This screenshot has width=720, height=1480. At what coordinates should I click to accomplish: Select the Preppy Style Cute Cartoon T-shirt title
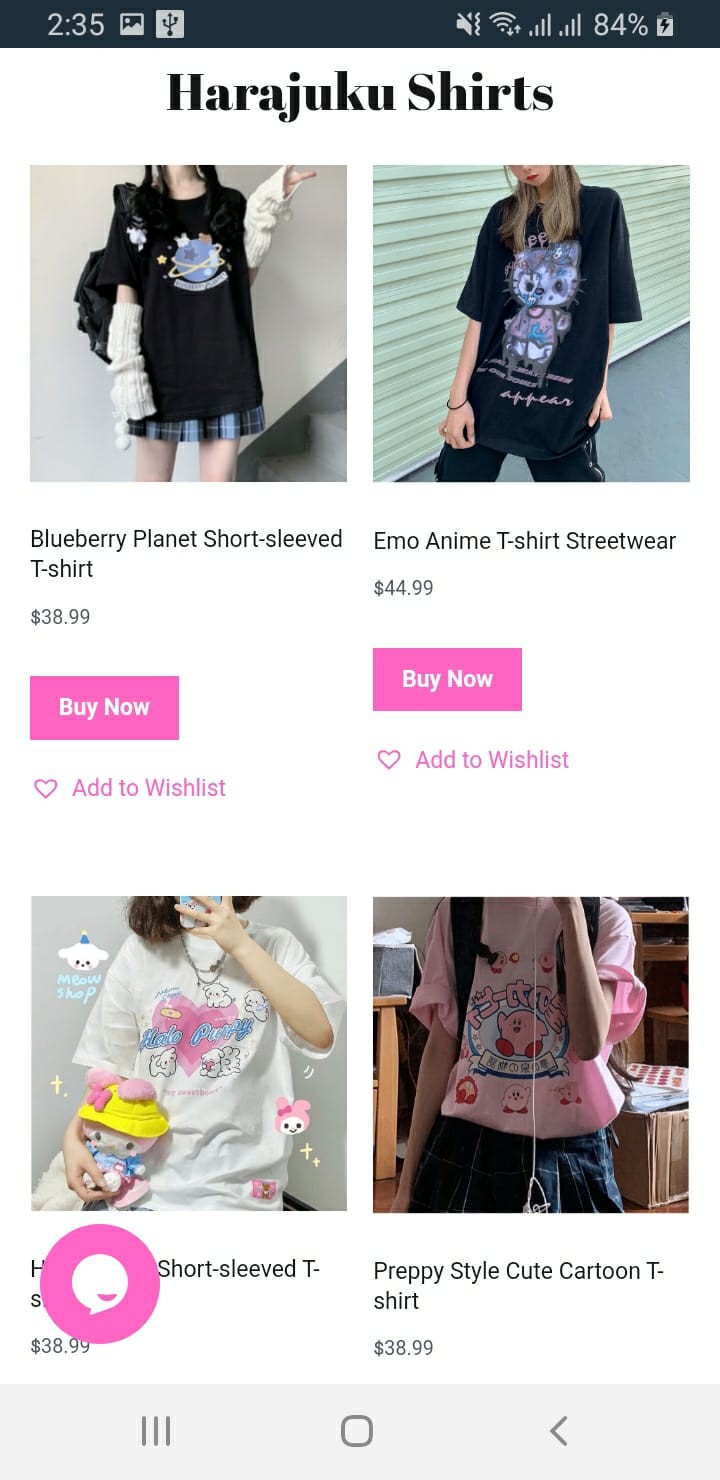(x=518, y=1285)
